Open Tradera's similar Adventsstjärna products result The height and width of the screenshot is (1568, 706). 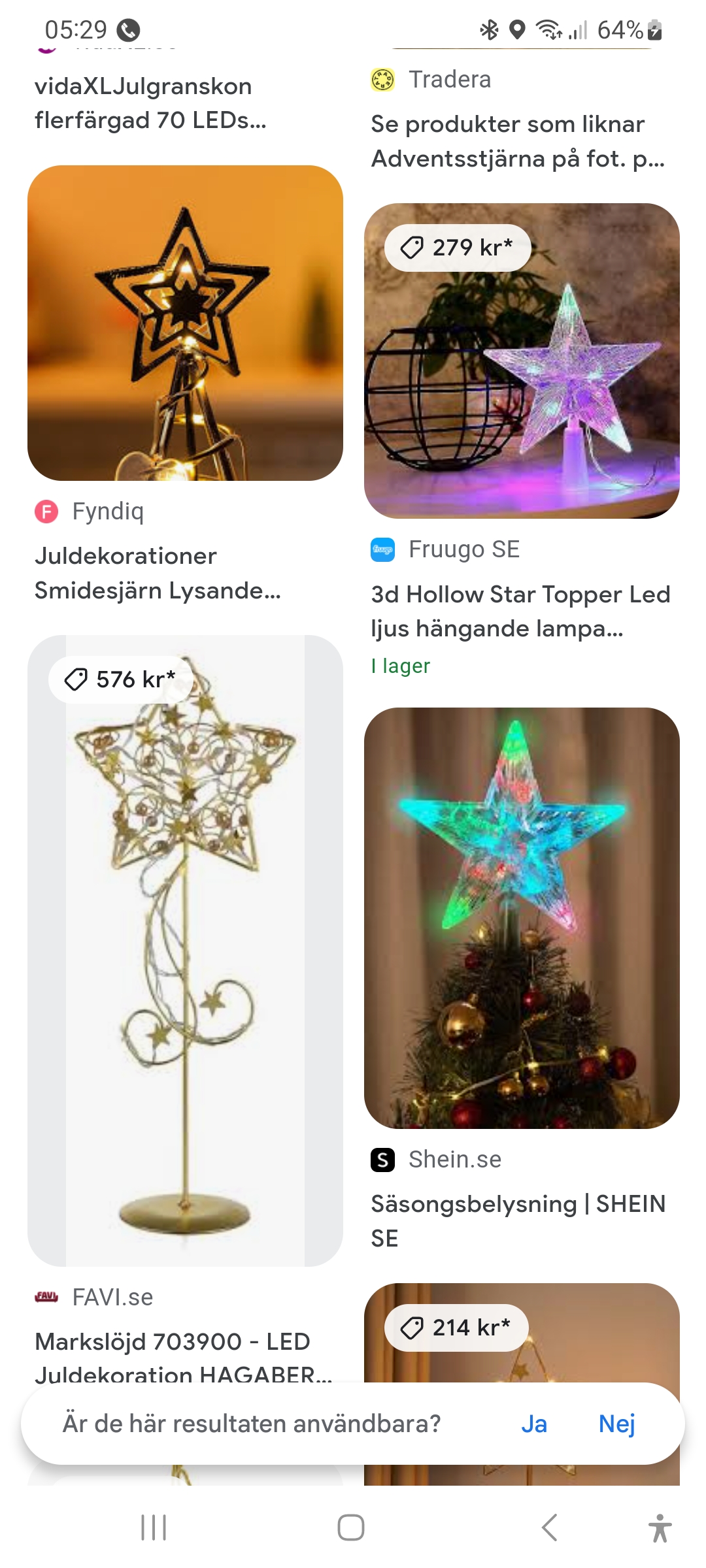click(x=517, y=141)
